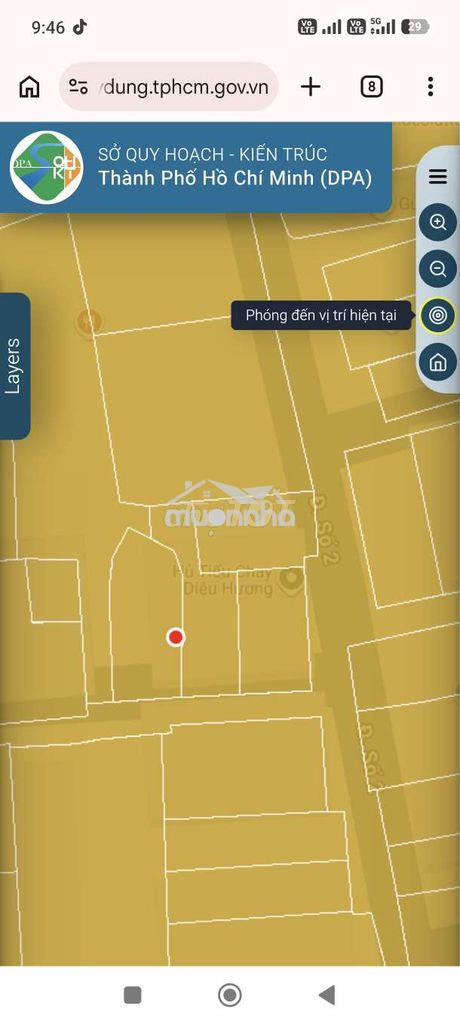Image resolution: width=460 pixels, height=1024 pixels.
Task: Zoom in on the map
Action: (x=438, y=223)
